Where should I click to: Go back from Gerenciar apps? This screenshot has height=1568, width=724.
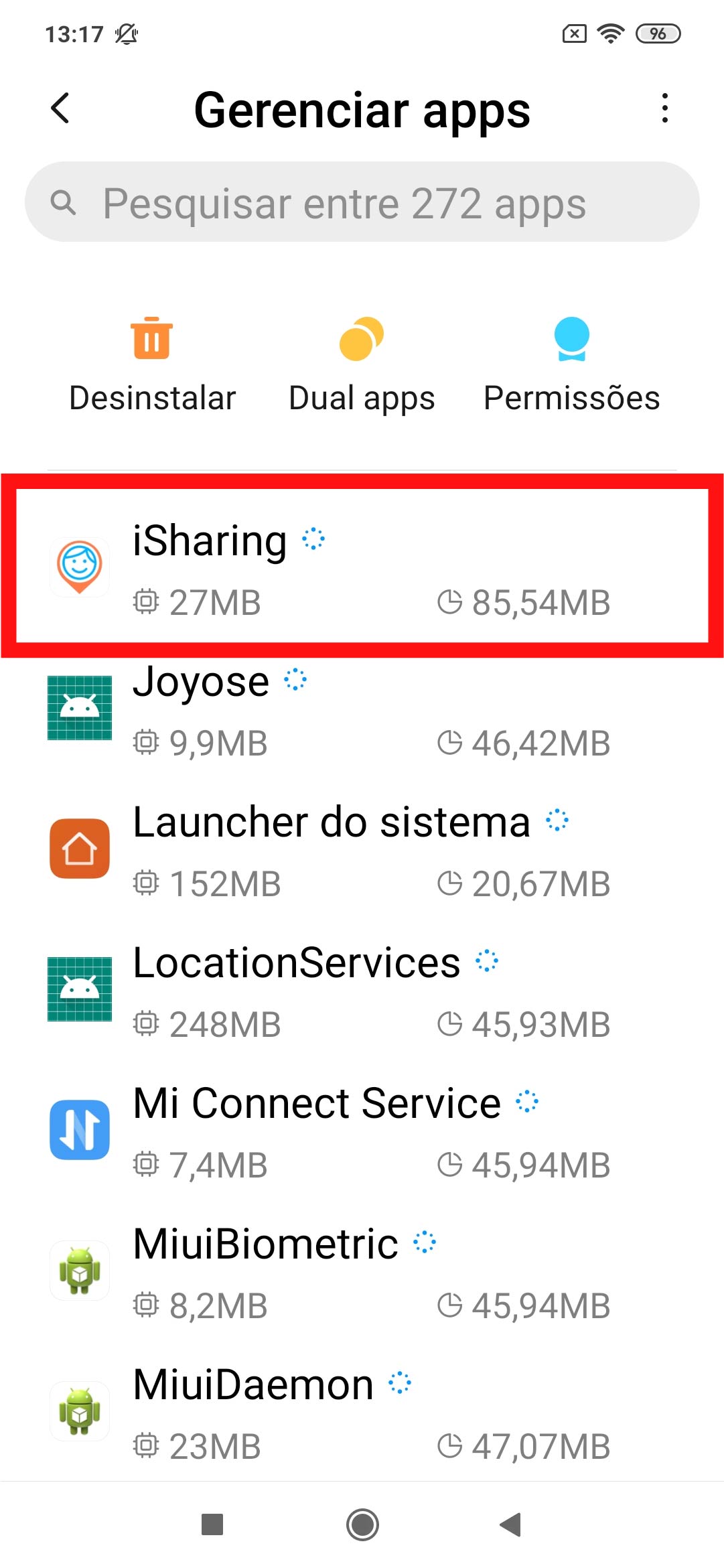click(x=60, y=109)
